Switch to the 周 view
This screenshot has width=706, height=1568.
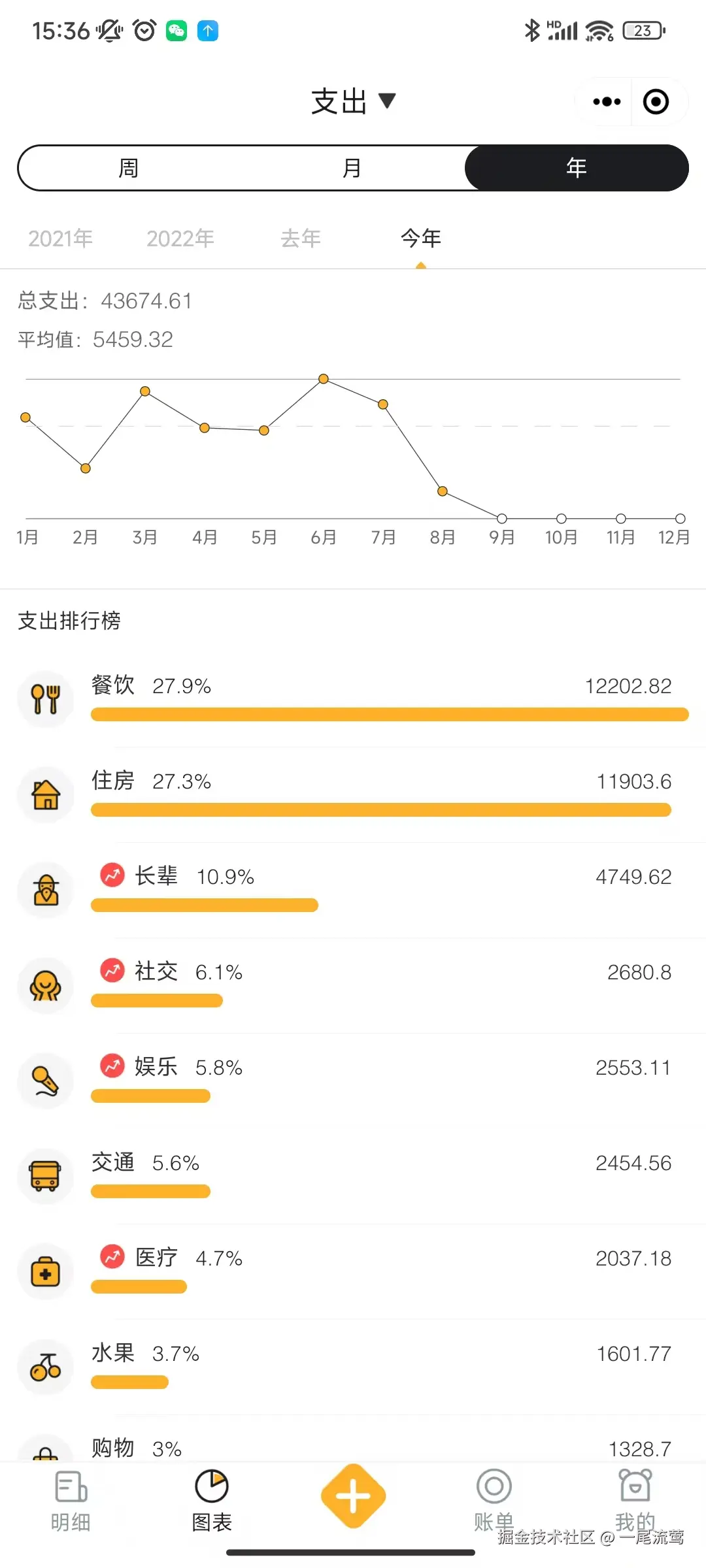click(129, 168)
